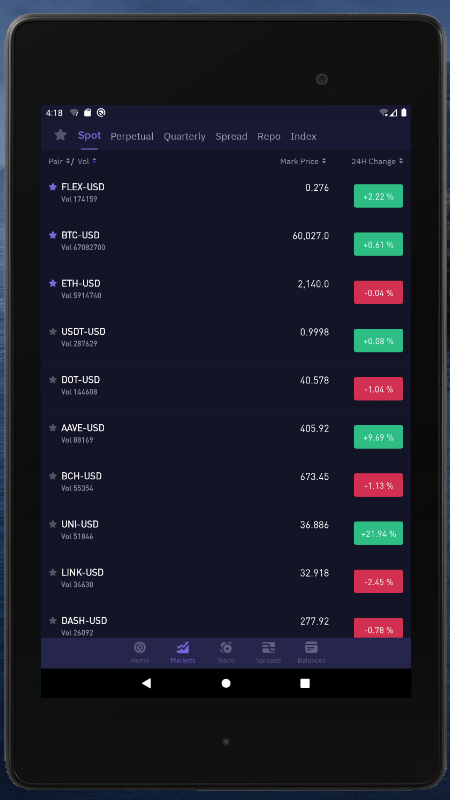
Task: Sort markets by Vol
Action: click(x=87, y=161)
